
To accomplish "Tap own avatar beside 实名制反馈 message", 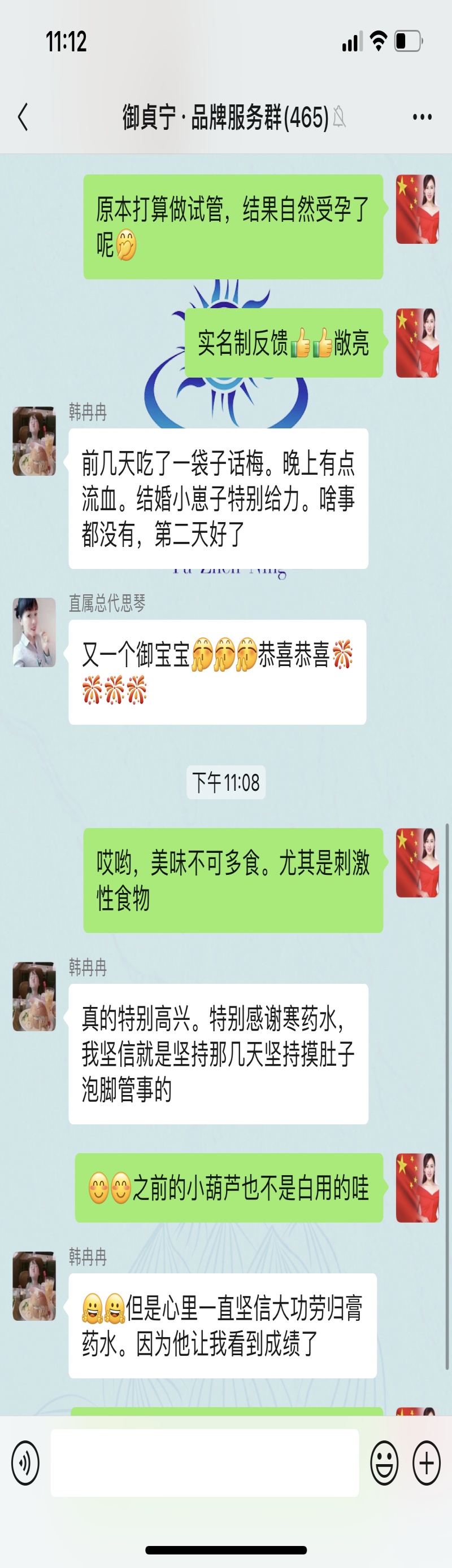I will (x=418, y=343).
